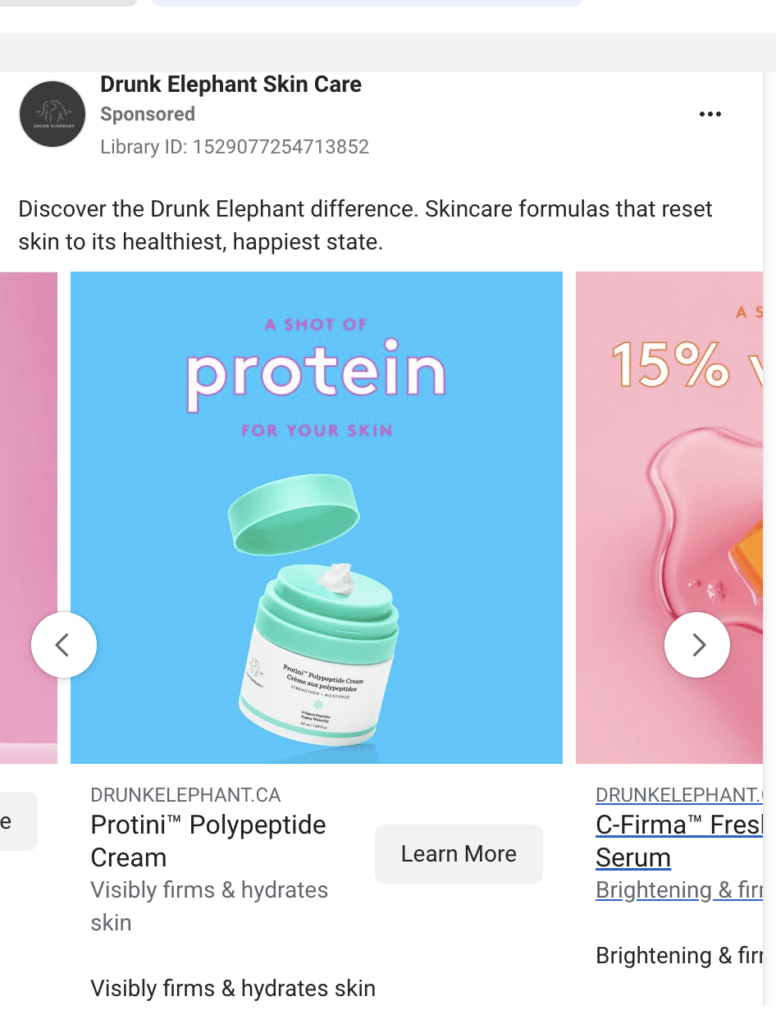The width and height of the screenshot is (776, 1024).
Task: Tap Learn More for Protini Polypeptide Cream
Action: tap(458, 854)
